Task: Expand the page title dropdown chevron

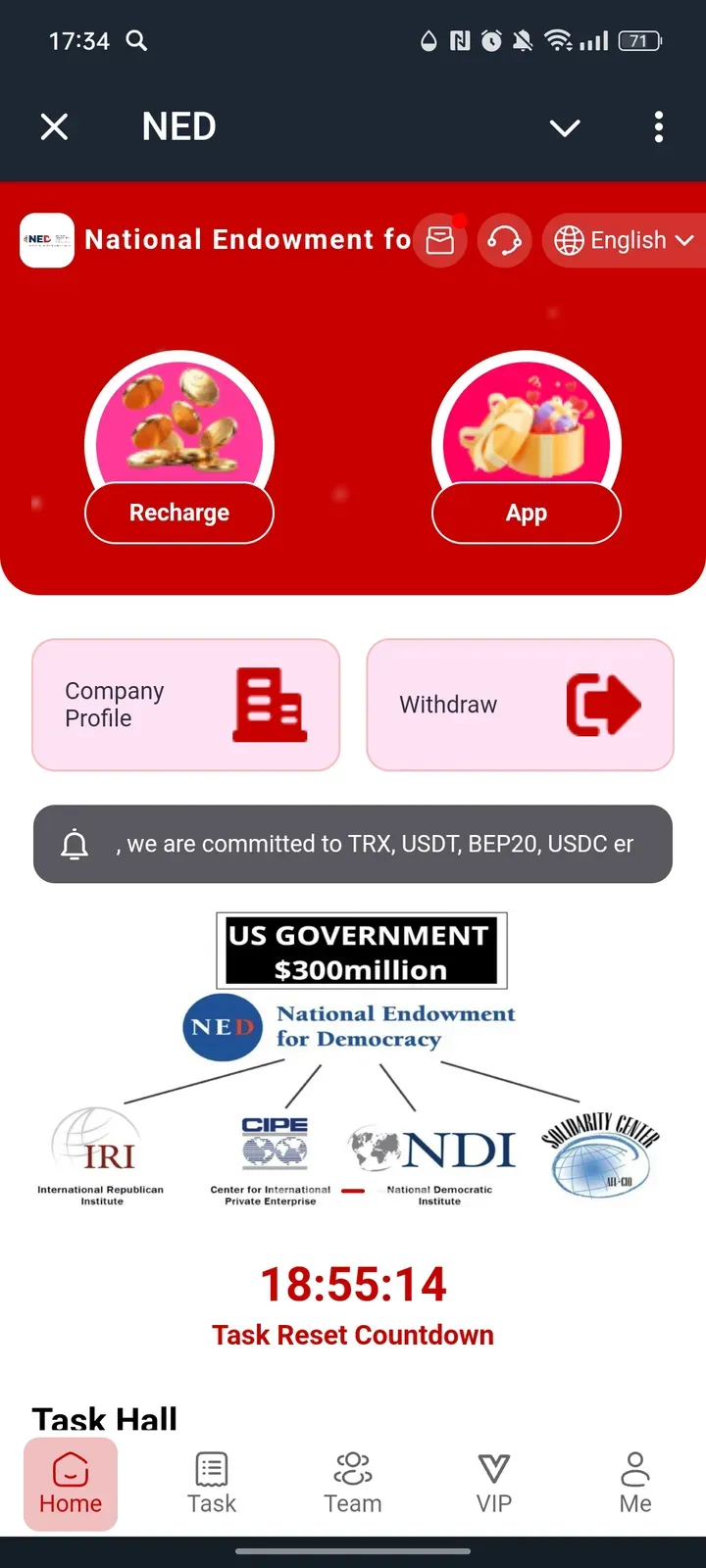Action: coord(565,127)
